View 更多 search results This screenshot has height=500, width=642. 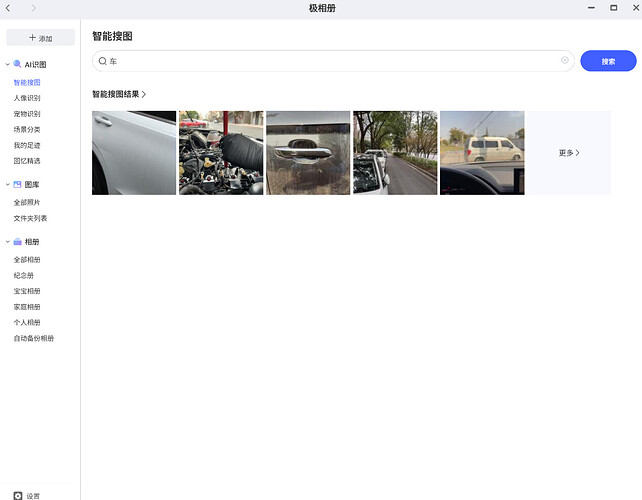tap(568, 153)
